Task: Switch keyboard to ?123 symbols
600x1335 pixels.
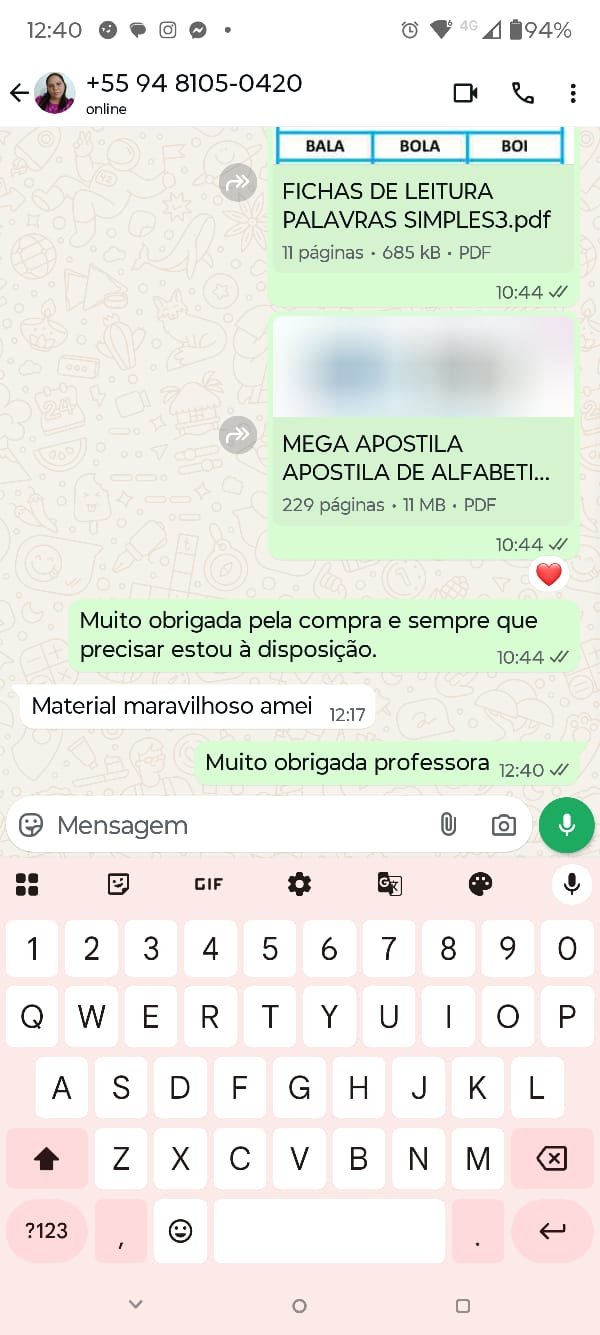Action: (46, 1230)
